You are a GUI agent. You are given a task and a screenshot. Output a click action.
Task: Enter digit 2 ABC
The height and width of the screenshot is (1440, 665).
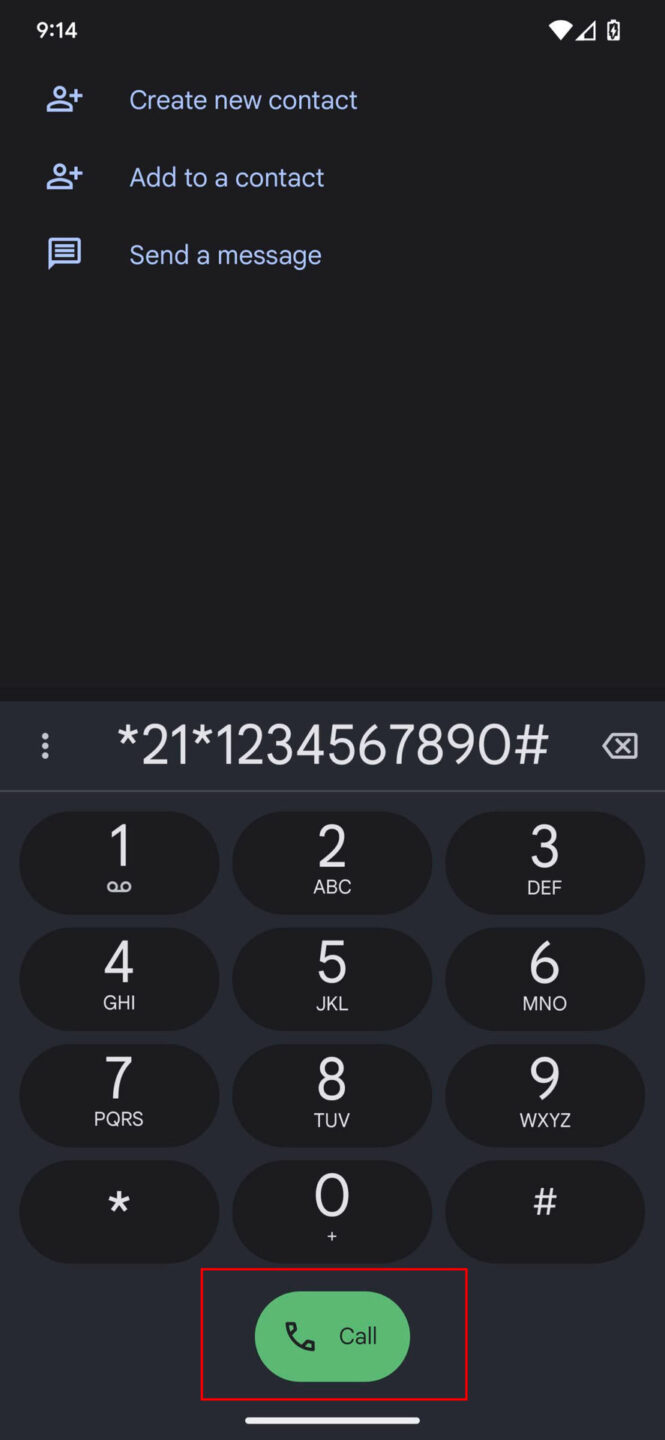pos(332,862)
